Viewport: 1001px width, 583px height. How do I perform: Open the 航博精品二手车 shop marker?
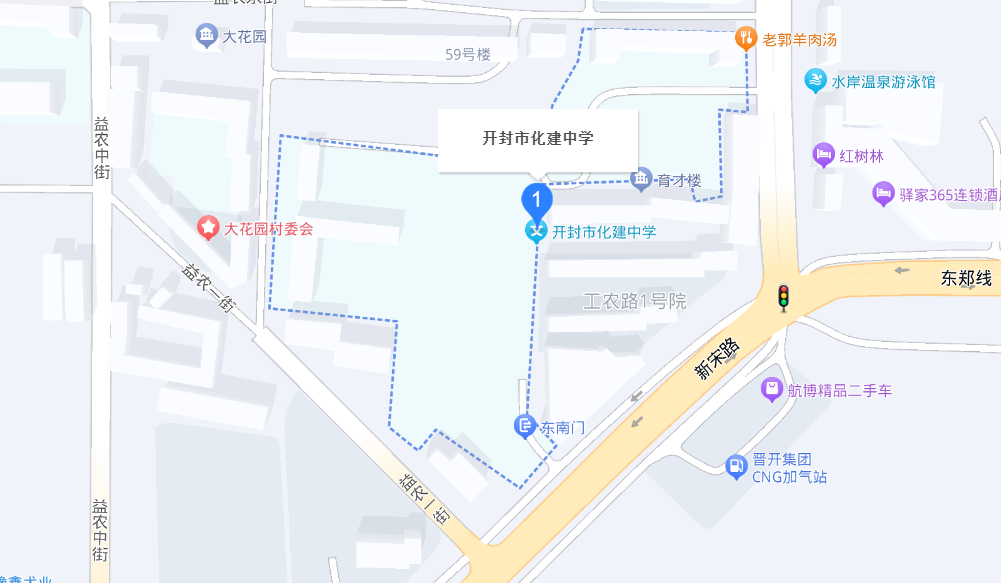coord(771,390)
